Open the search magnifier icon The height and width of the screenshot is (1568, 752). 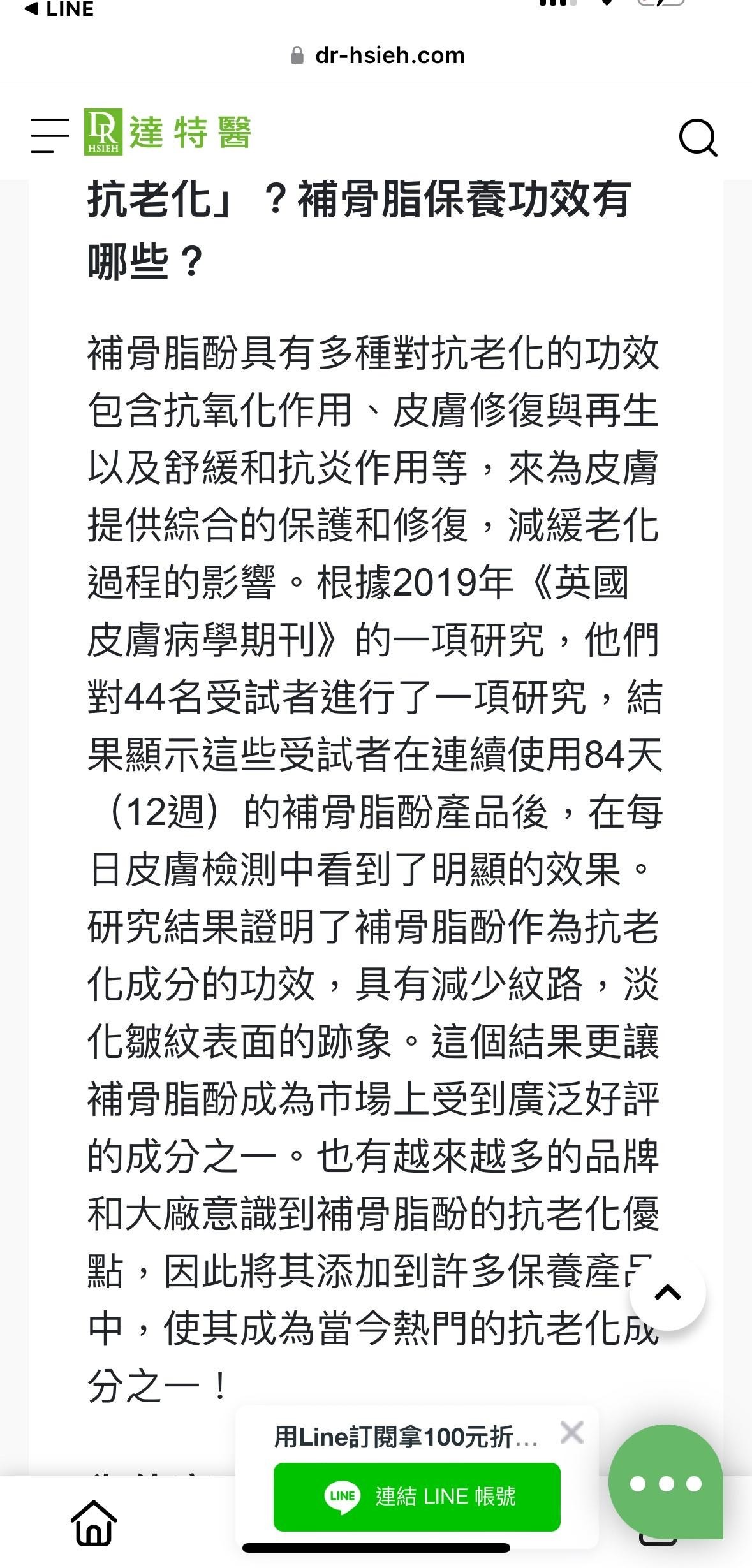coord(698,137)
